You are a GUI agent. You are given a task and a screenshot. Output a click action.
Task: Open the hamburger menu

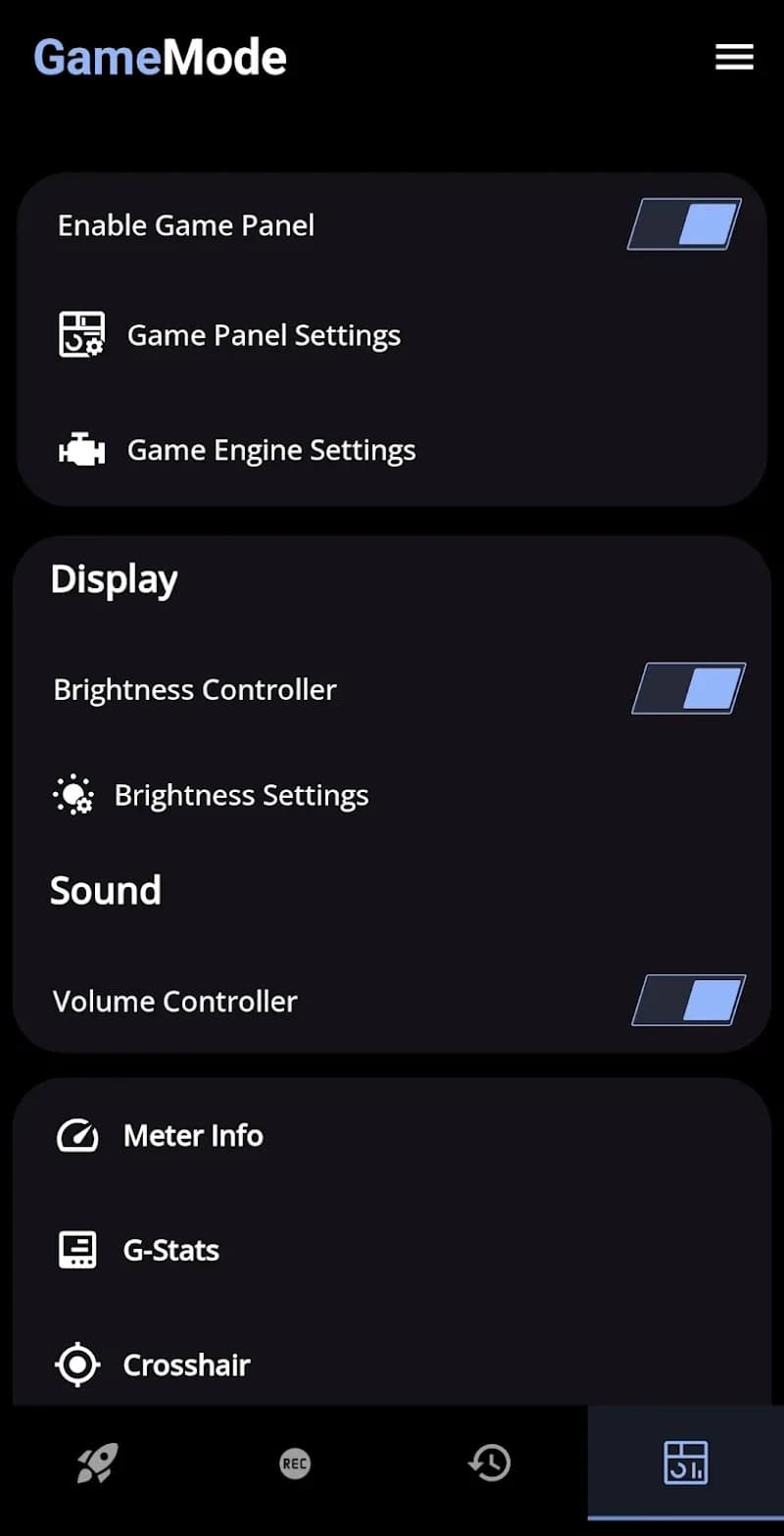point(734,57)
